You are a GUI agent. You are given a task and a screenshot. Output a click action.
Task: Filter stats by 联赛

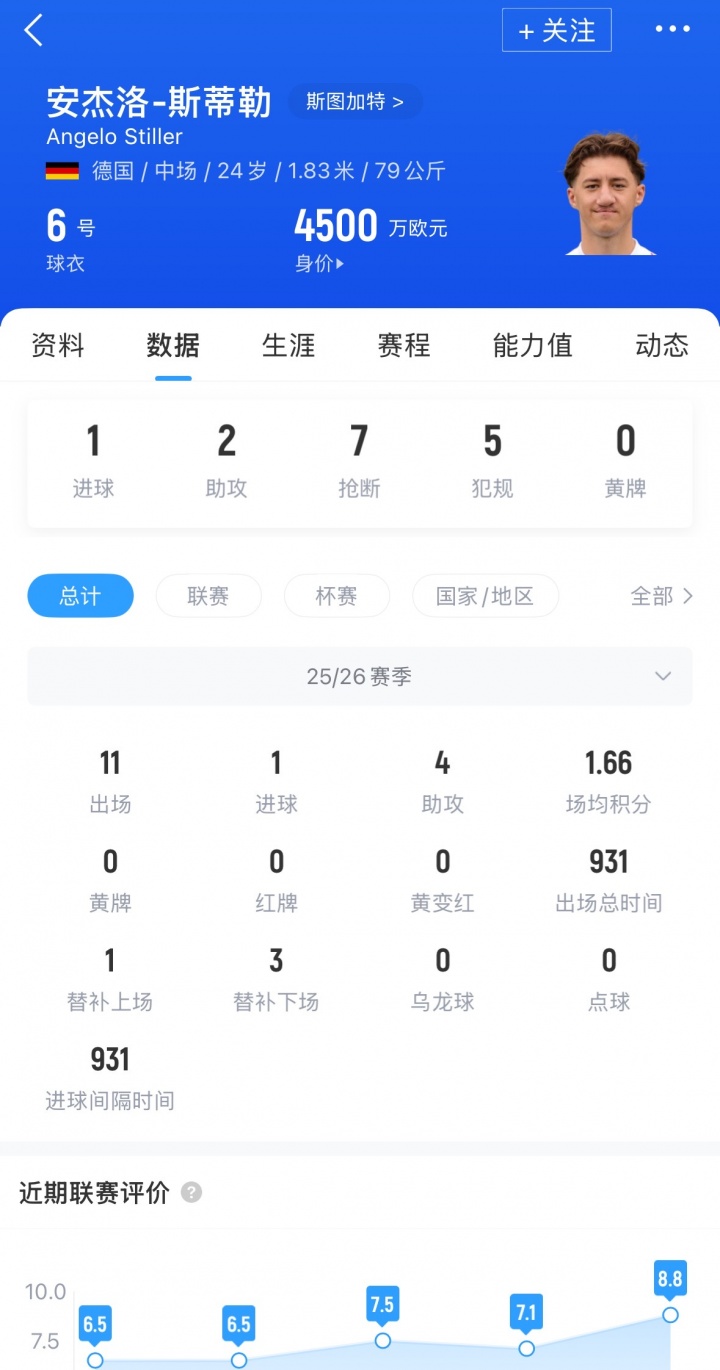point(208,596)
